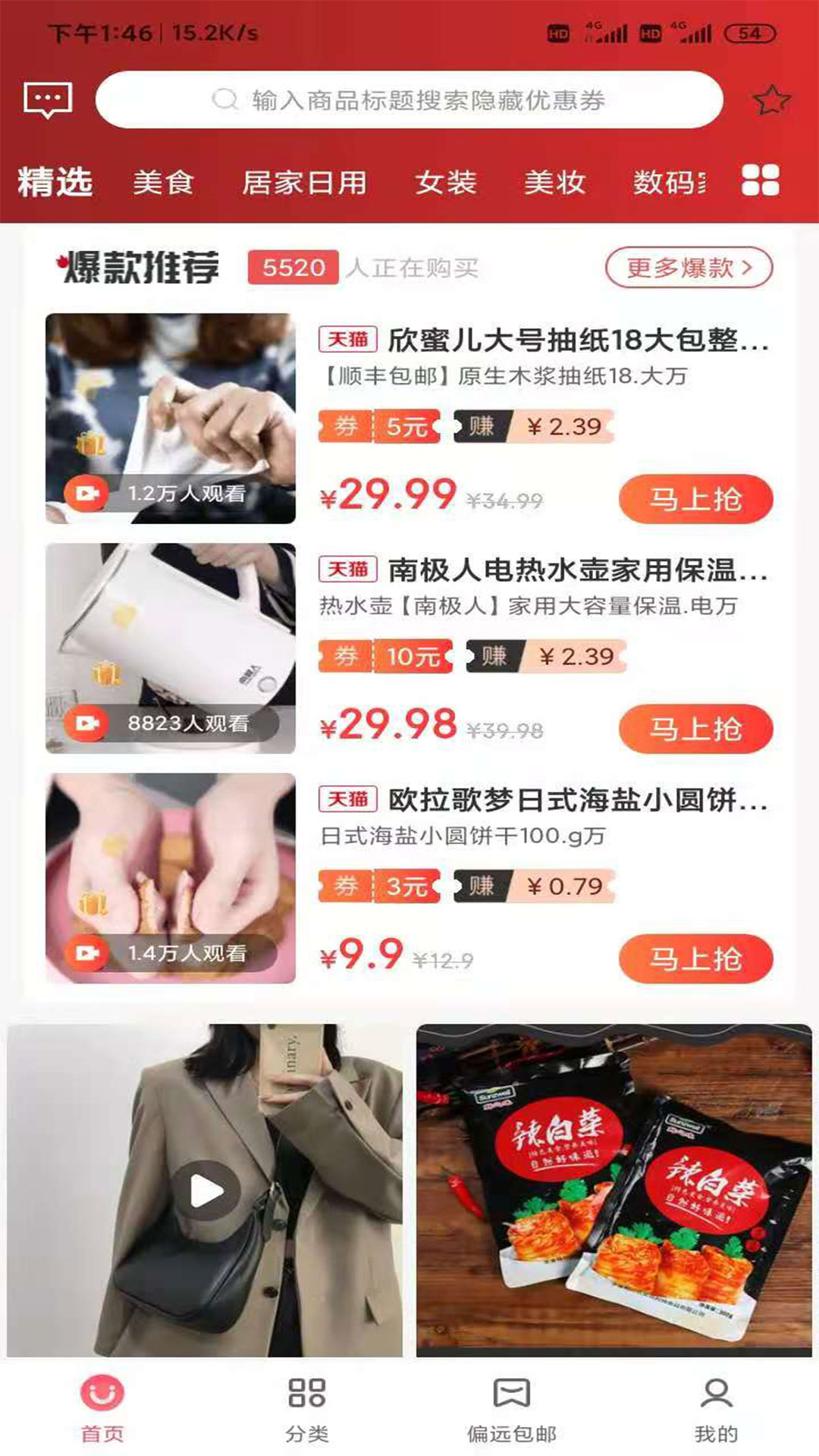Open the 欣蜜儿 tissue product video thumbnail
This screenshot has height=1456, width=819.
point(171,418)
